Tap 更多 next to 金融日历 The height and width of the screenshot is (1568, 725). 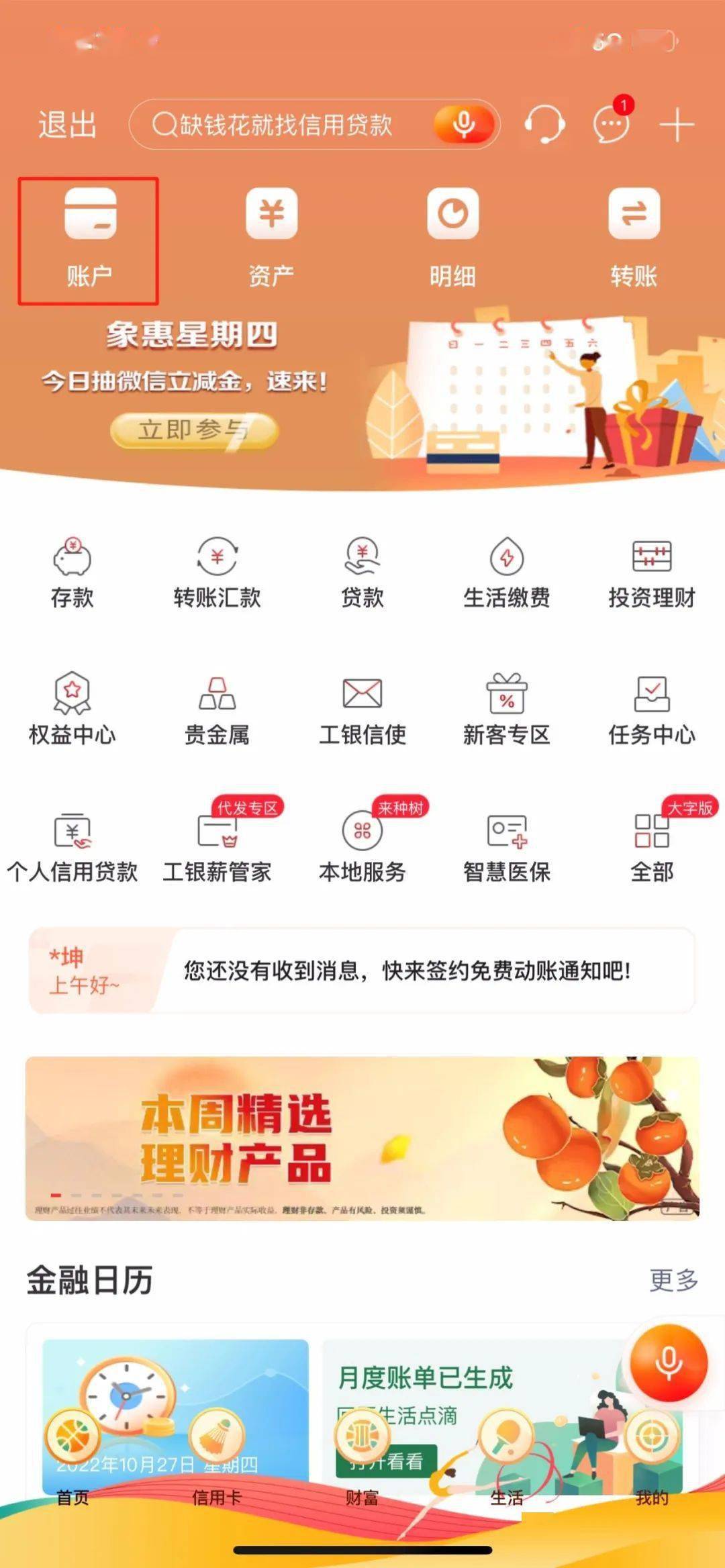pos(673,1279)
